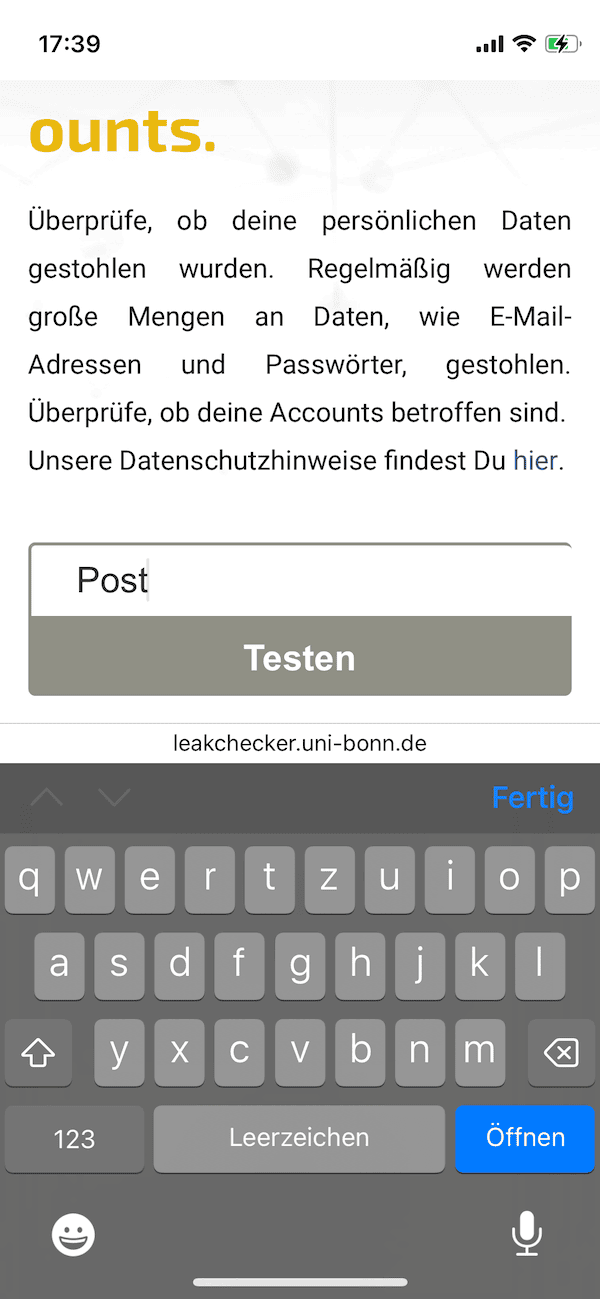The image size is (600, 1299).
Task: Open the Datenschutzhinweise 'hier' link
Action: click(x=535, y=461)
